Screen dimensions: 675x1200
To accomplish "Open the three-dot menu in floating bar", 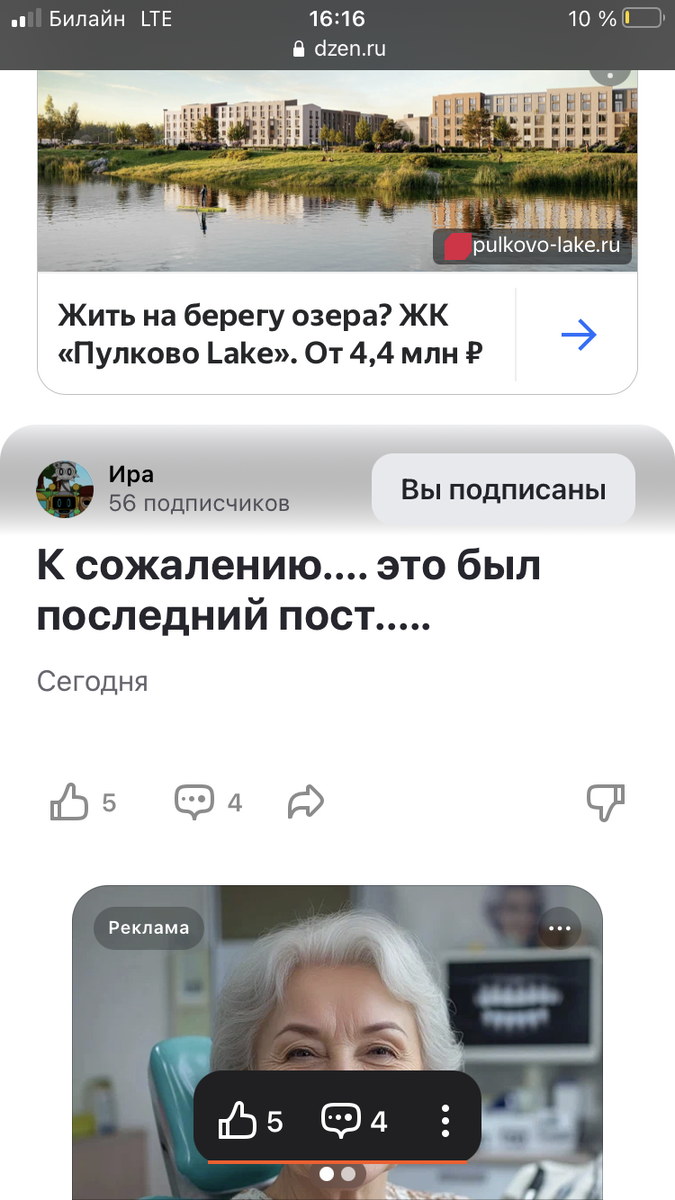I will [445, 1121].
